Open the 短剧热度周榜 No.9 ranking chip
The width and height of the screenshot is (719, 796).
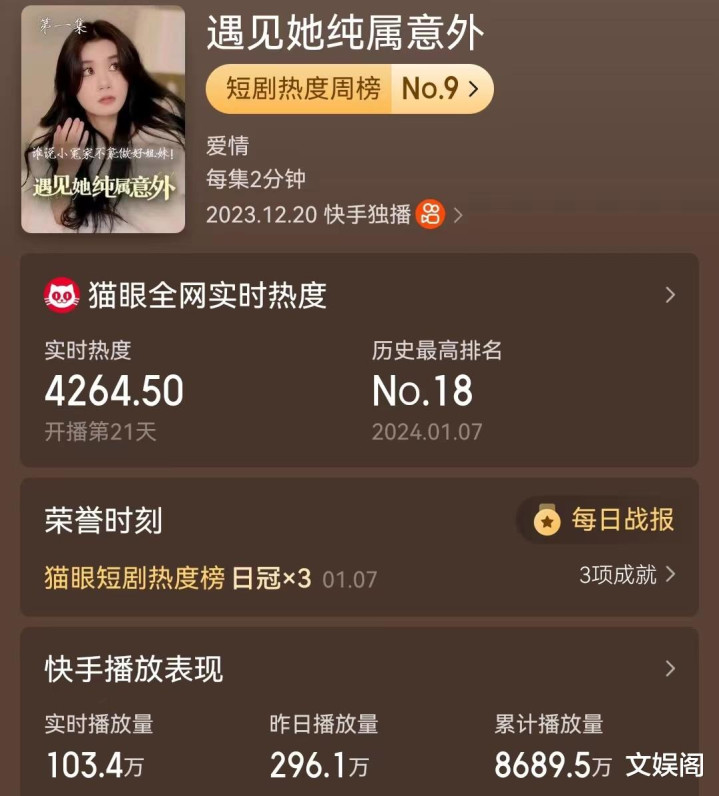(349, 89)
